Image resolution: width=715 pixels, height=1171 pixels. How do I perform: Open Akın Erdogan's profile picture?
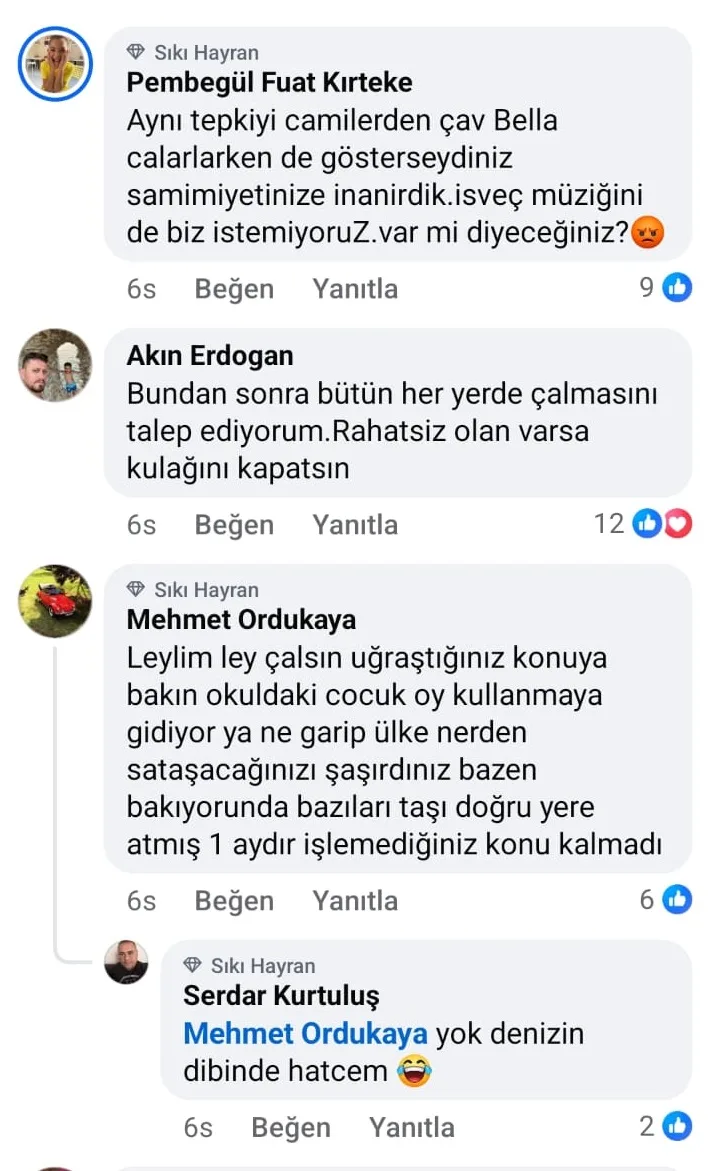tap(56, 365)
